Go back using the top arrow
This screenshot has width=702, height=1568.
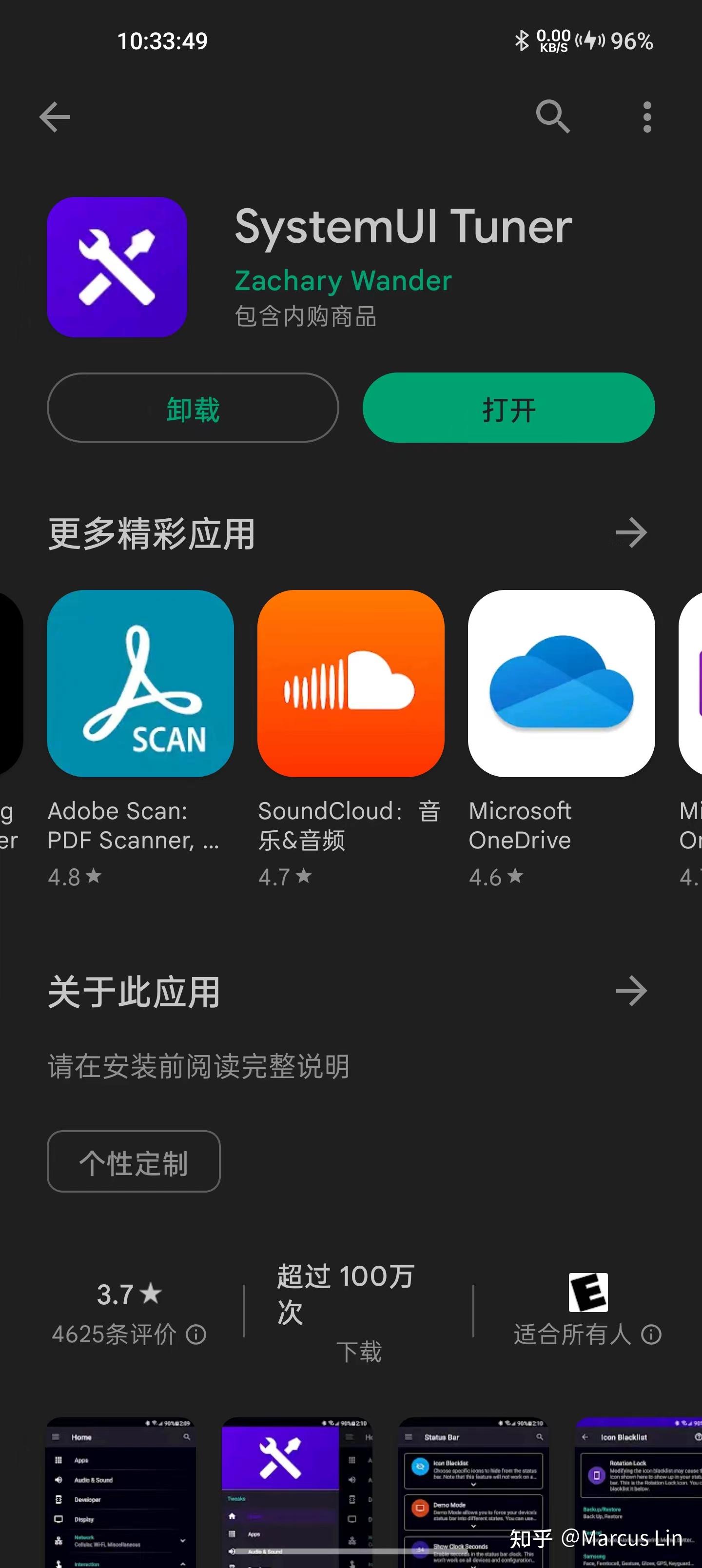(x=55, y=117)
